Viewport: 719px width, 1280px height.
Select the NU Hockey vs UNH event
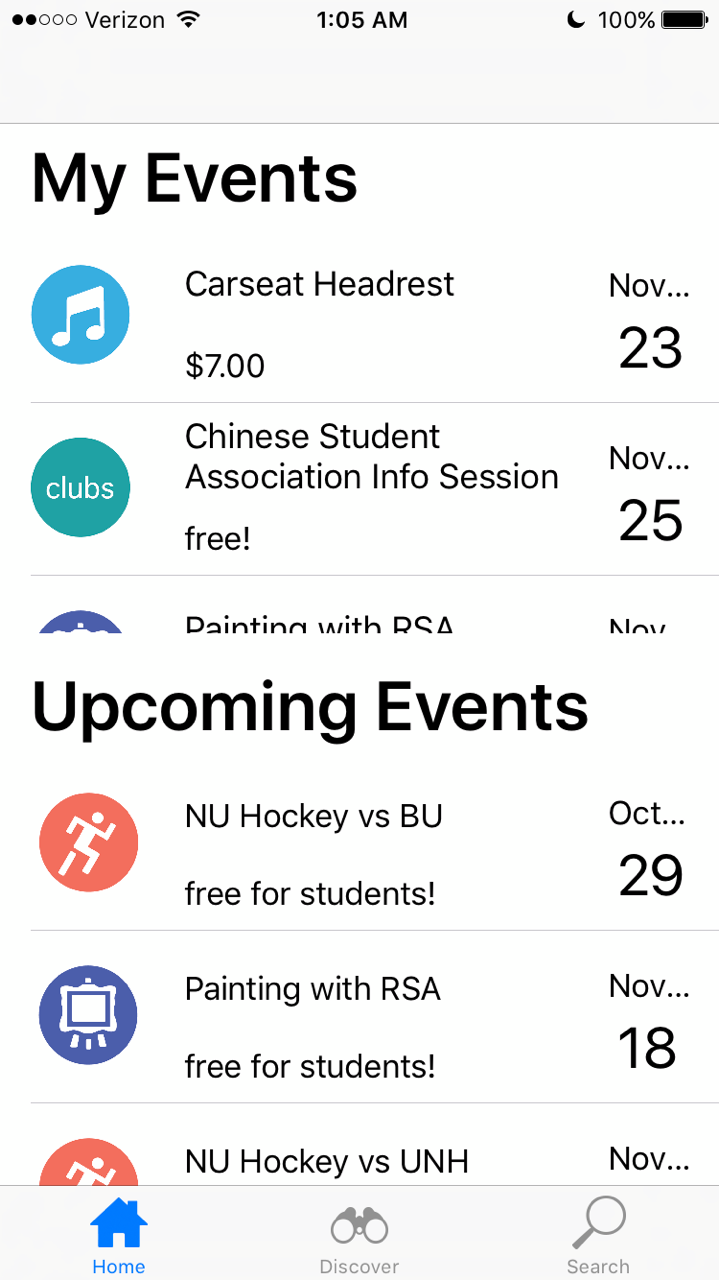(x=327, y=1162)
